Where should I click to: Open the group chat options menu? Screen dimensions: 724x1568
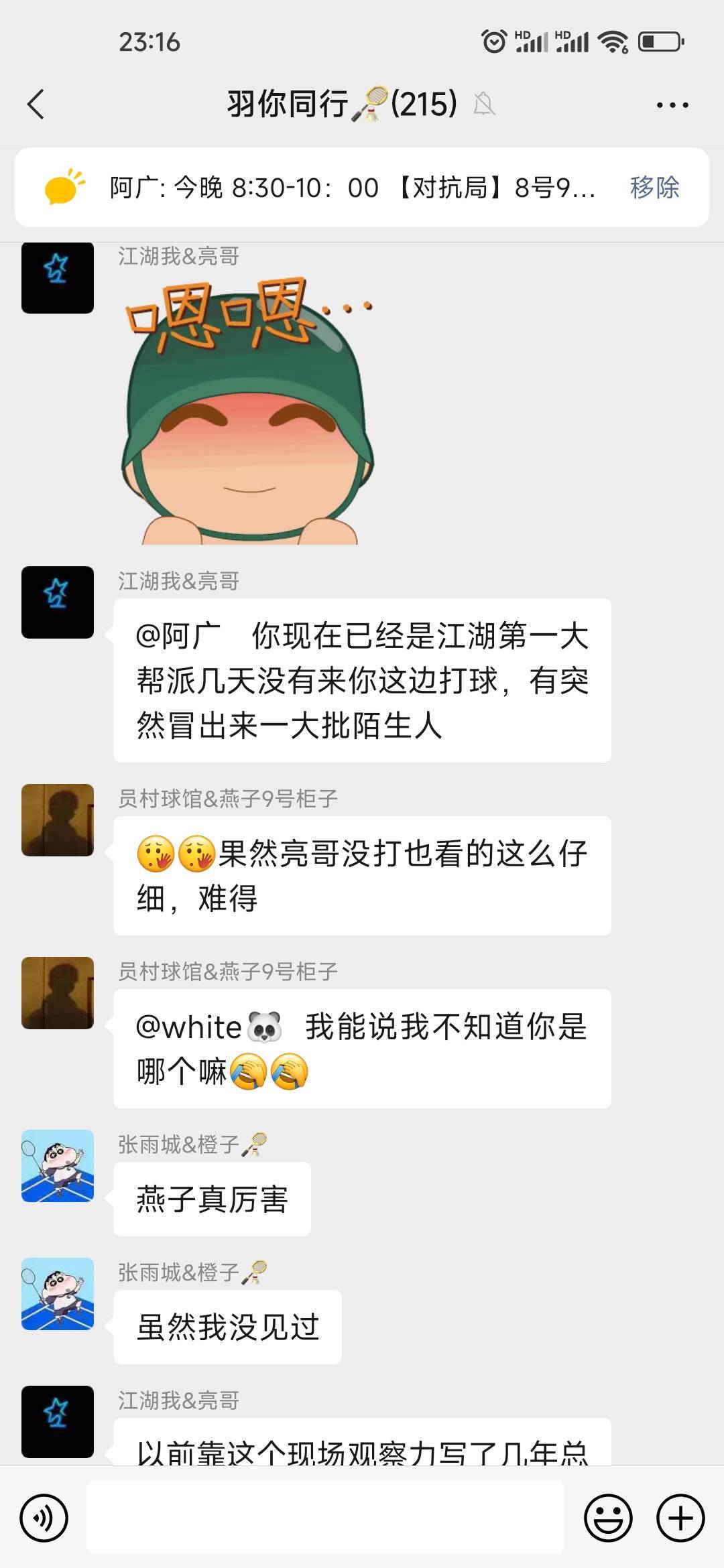672,105
